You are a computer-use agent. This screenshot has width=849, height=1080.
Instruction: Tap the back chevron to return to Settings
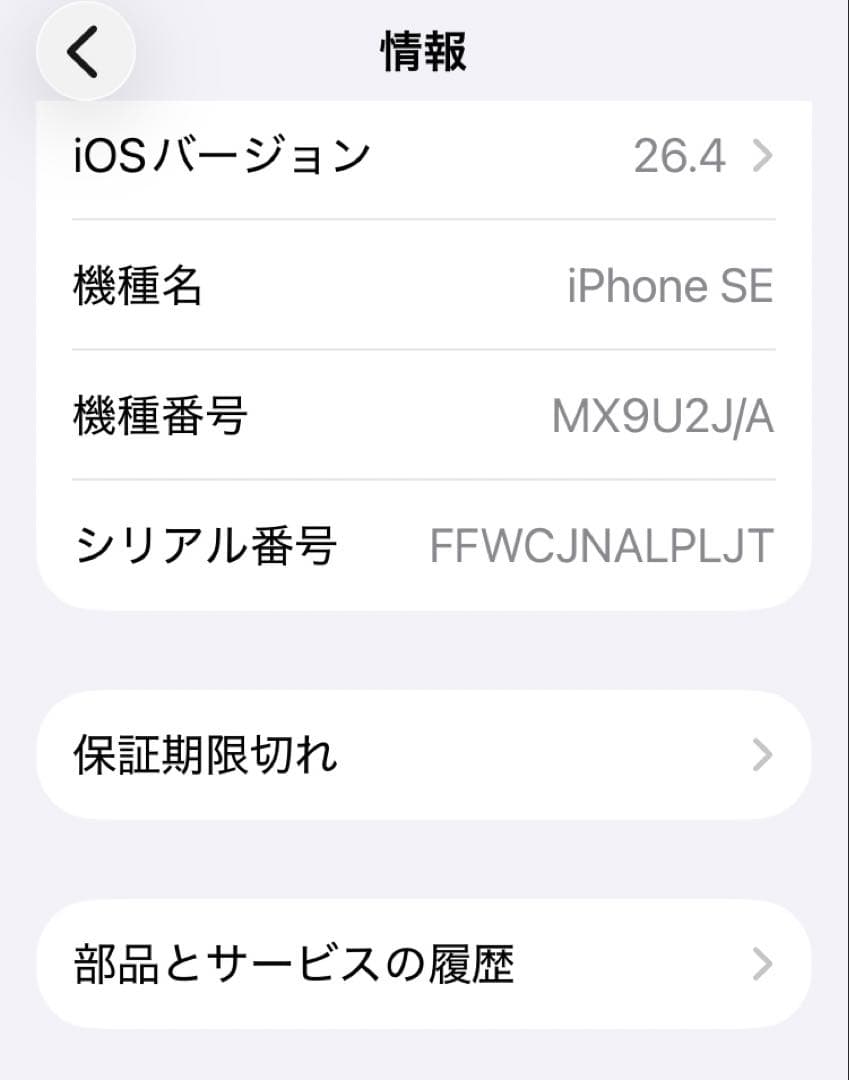point(85,52)
